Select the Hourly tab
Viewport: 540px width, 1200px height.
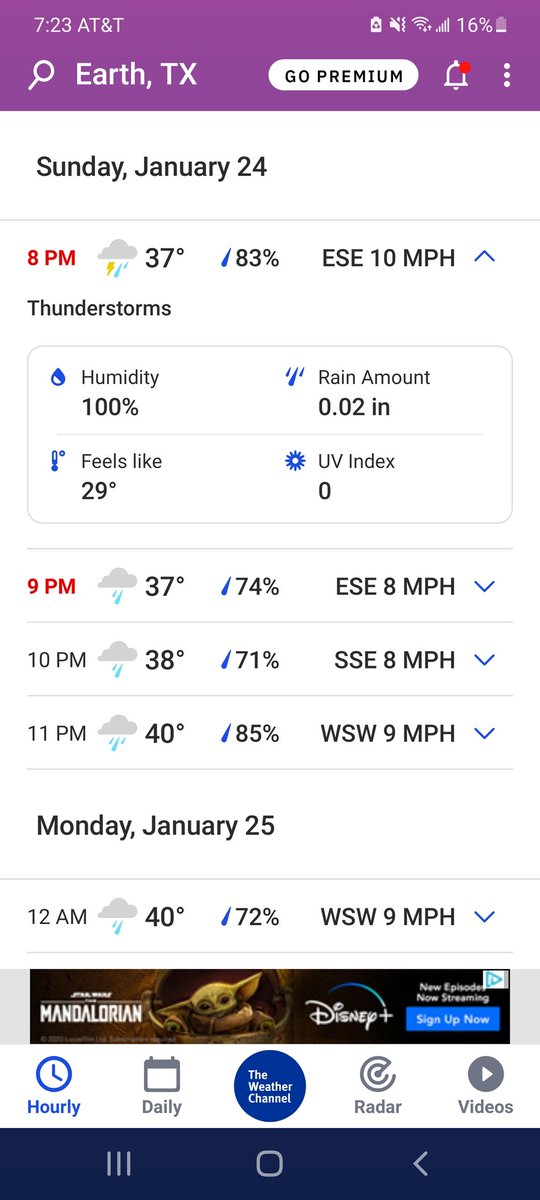(54, 1087)
